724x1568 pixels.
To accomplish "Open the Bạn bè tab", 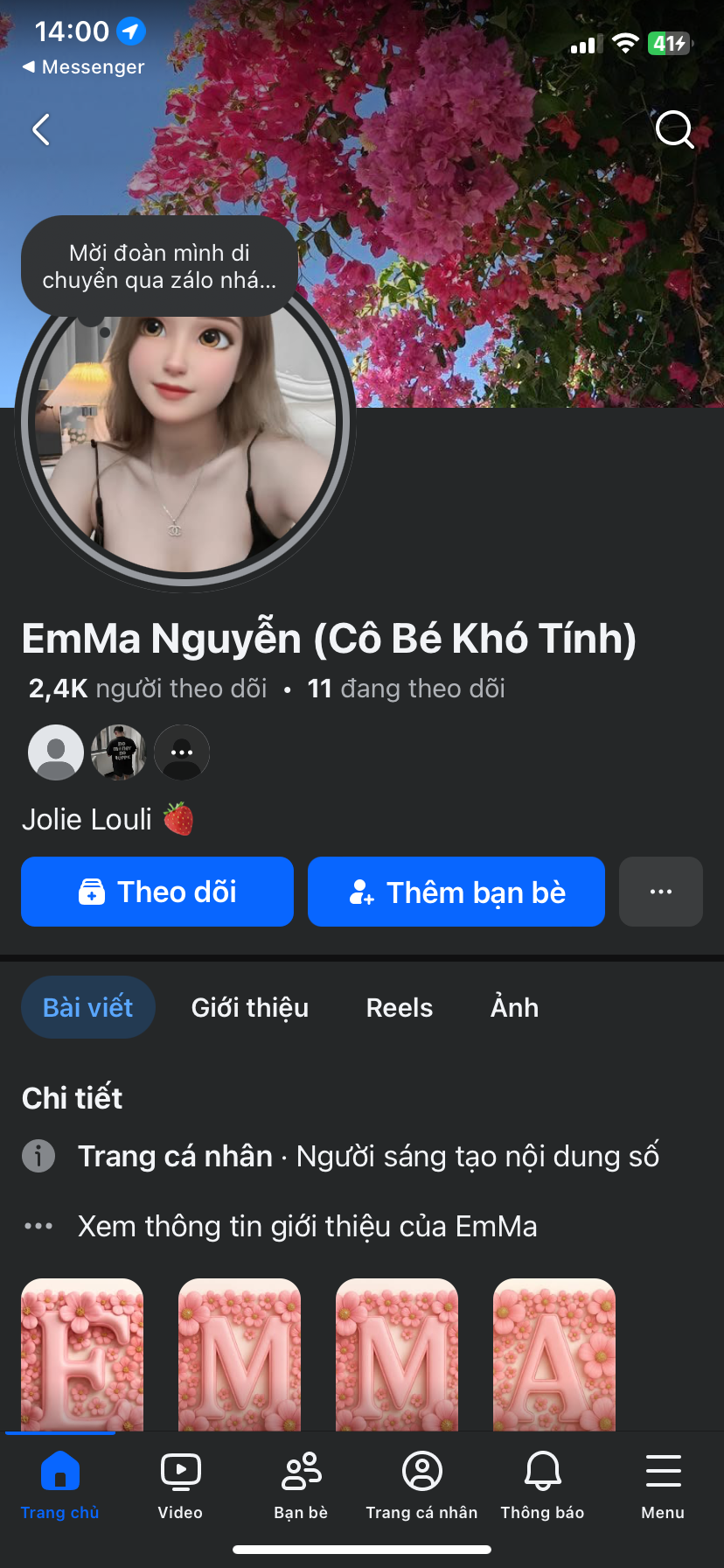I will pos(301,1485).
